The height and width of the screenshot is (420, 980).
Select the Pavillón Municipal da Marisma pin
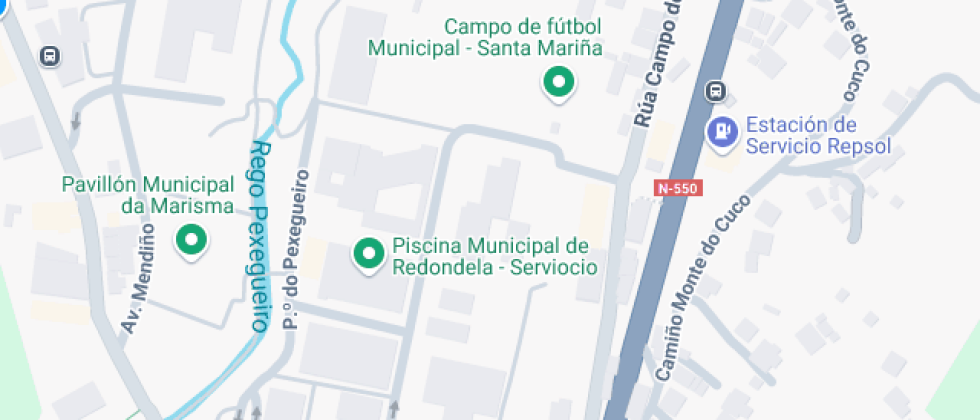(x=190, y=239)
